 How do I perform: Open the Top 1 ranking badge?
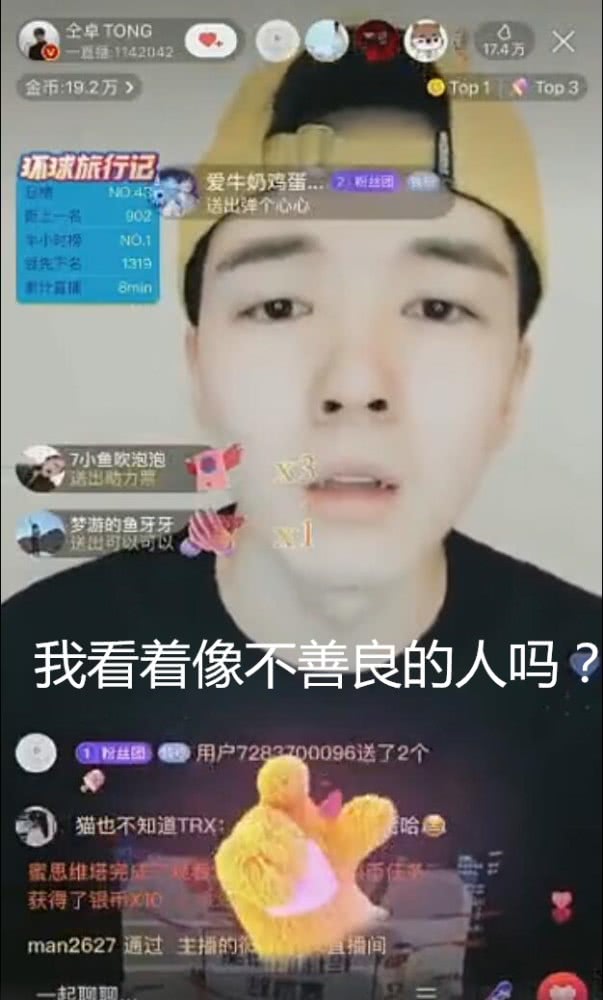coord(459,88)
